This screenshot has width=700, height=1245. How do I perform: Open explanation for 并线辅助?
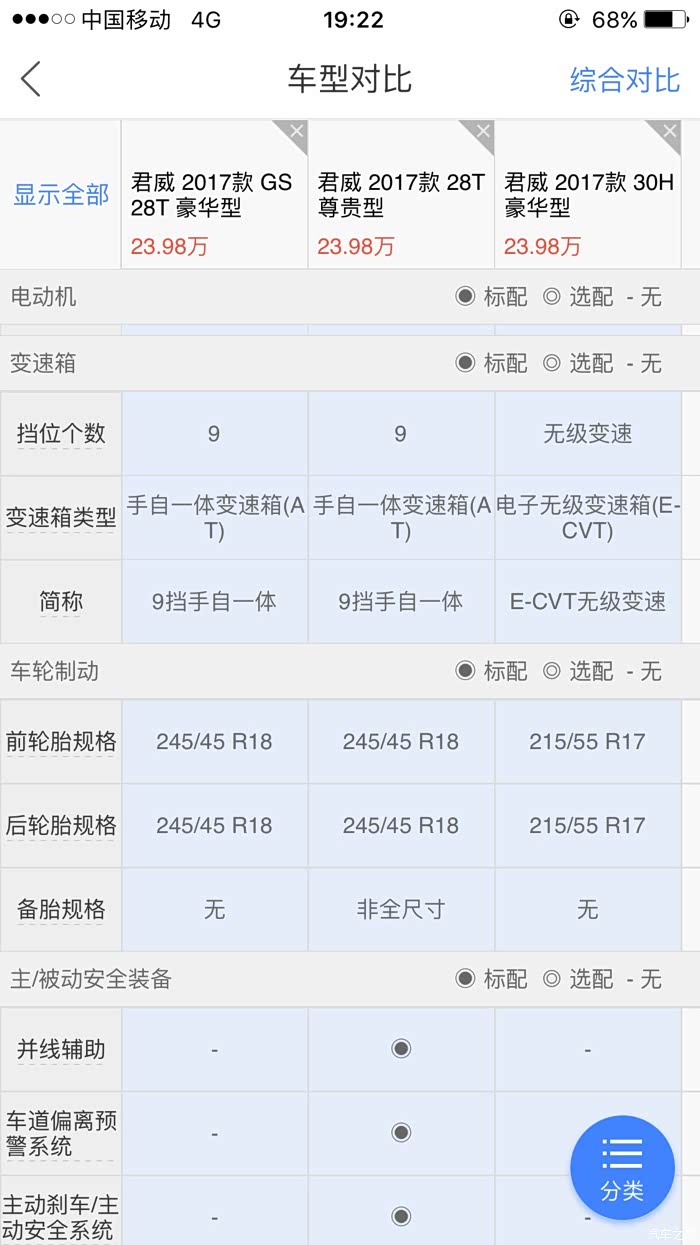click(x=61, y=1049)
